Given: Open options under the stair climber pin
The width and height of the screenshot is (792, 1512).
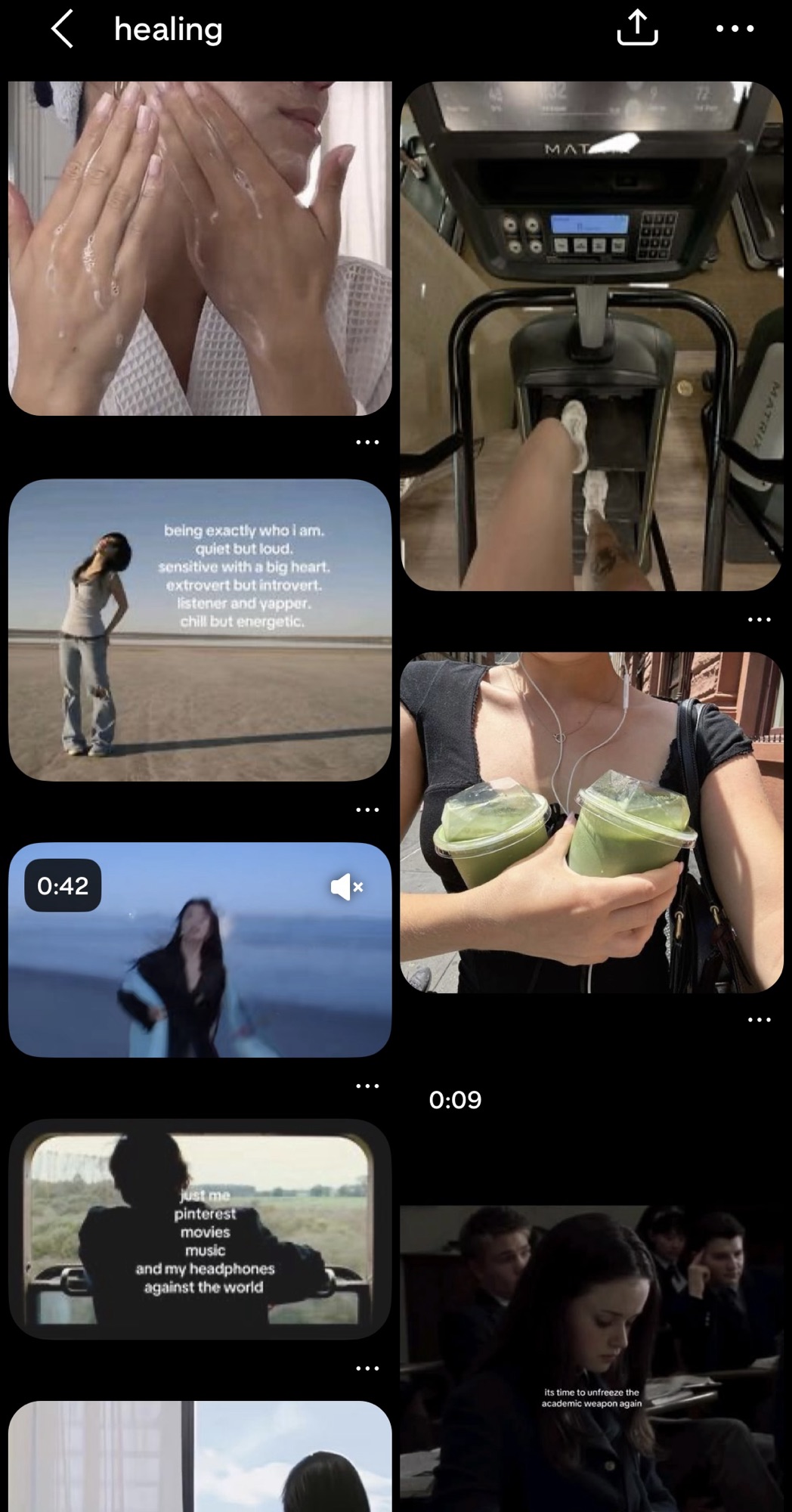Looking at the screenshot, I should pos(759,619).
